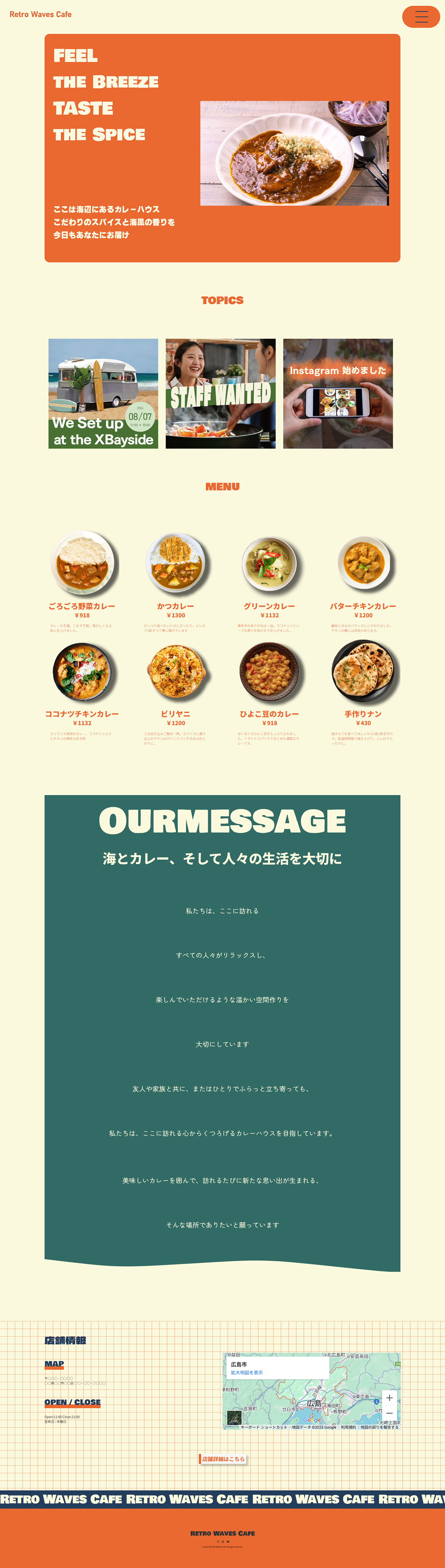
Task: Tap 地図の誤りを報告する on the map
Action: pyautogui.click(x=379, y=1427)
